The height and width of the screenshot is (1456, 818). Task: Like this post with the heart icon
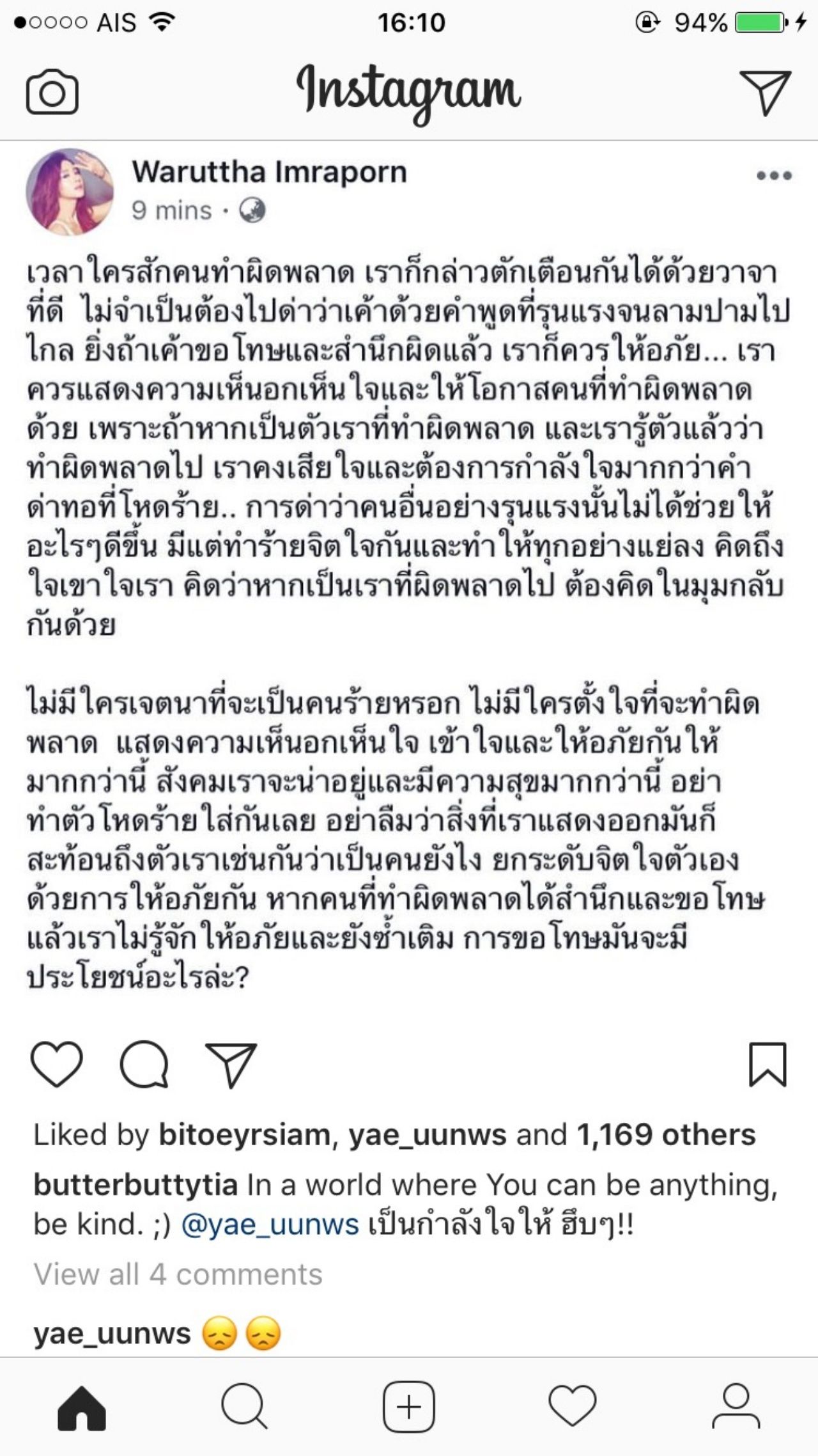pos(57,1064)
